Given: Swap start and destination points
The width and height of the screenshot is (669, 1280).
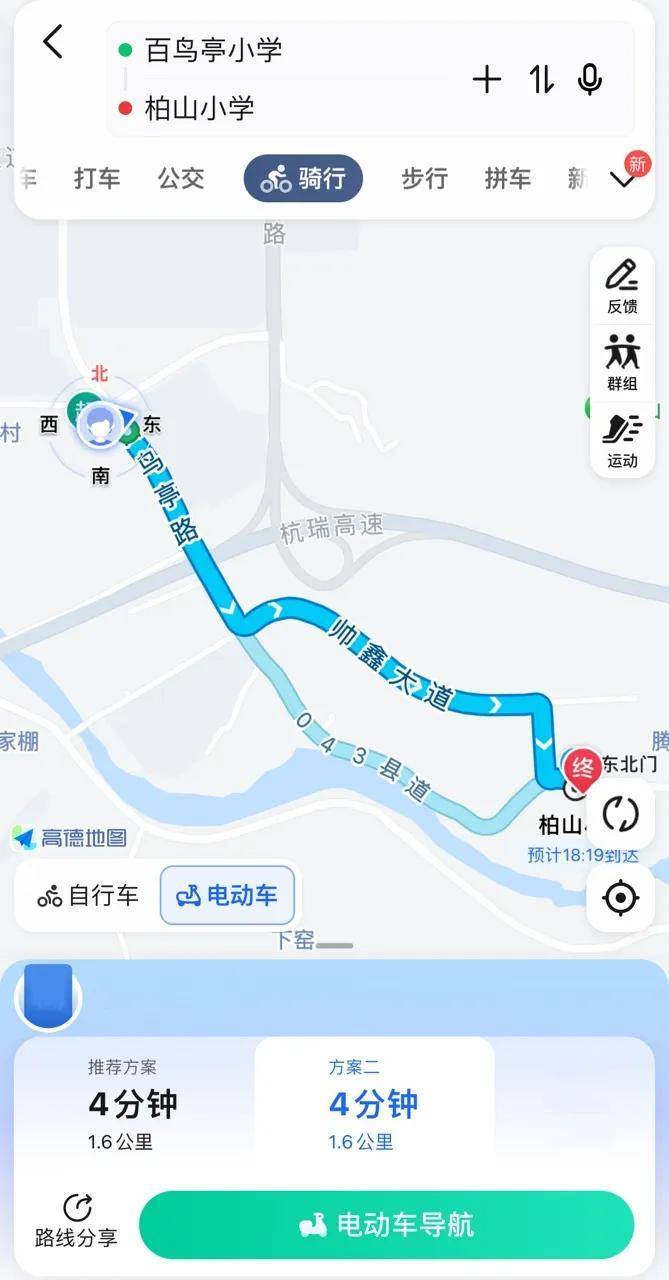Looking at the screenshot, I should coord(541,79).
